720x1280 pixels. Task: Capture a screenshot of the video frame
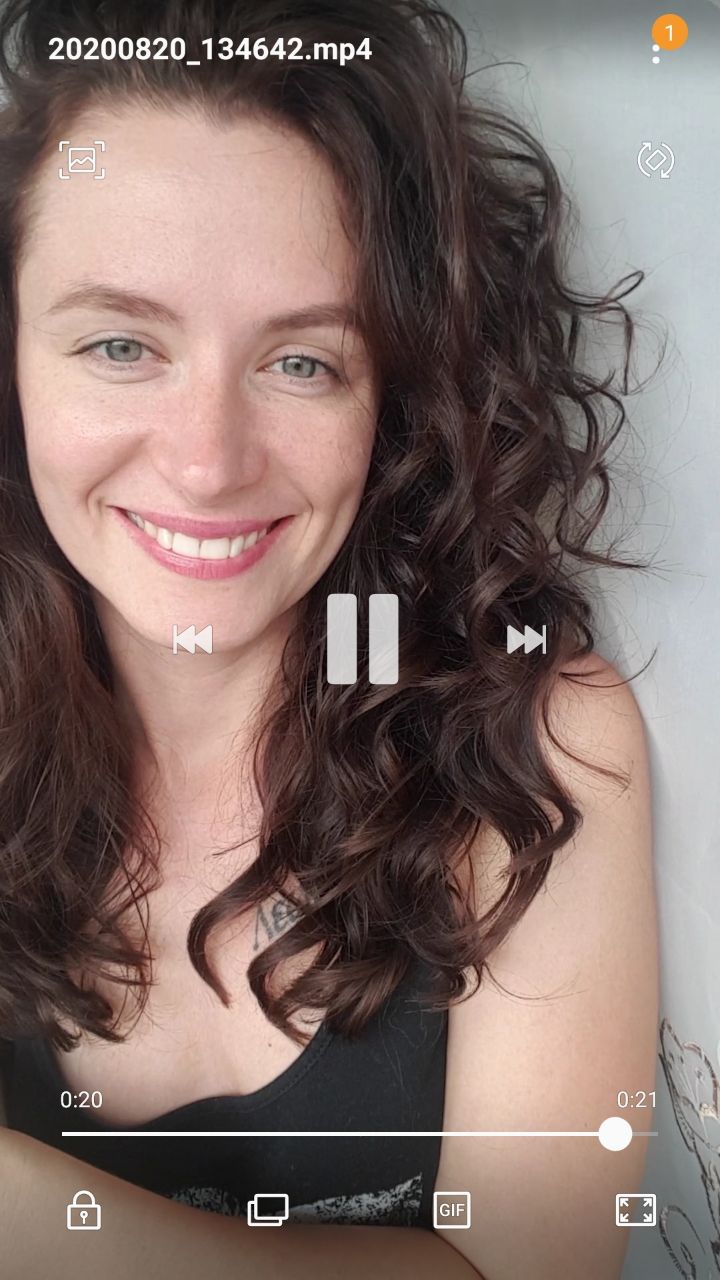pyautogui.click(x=82, y=160)
